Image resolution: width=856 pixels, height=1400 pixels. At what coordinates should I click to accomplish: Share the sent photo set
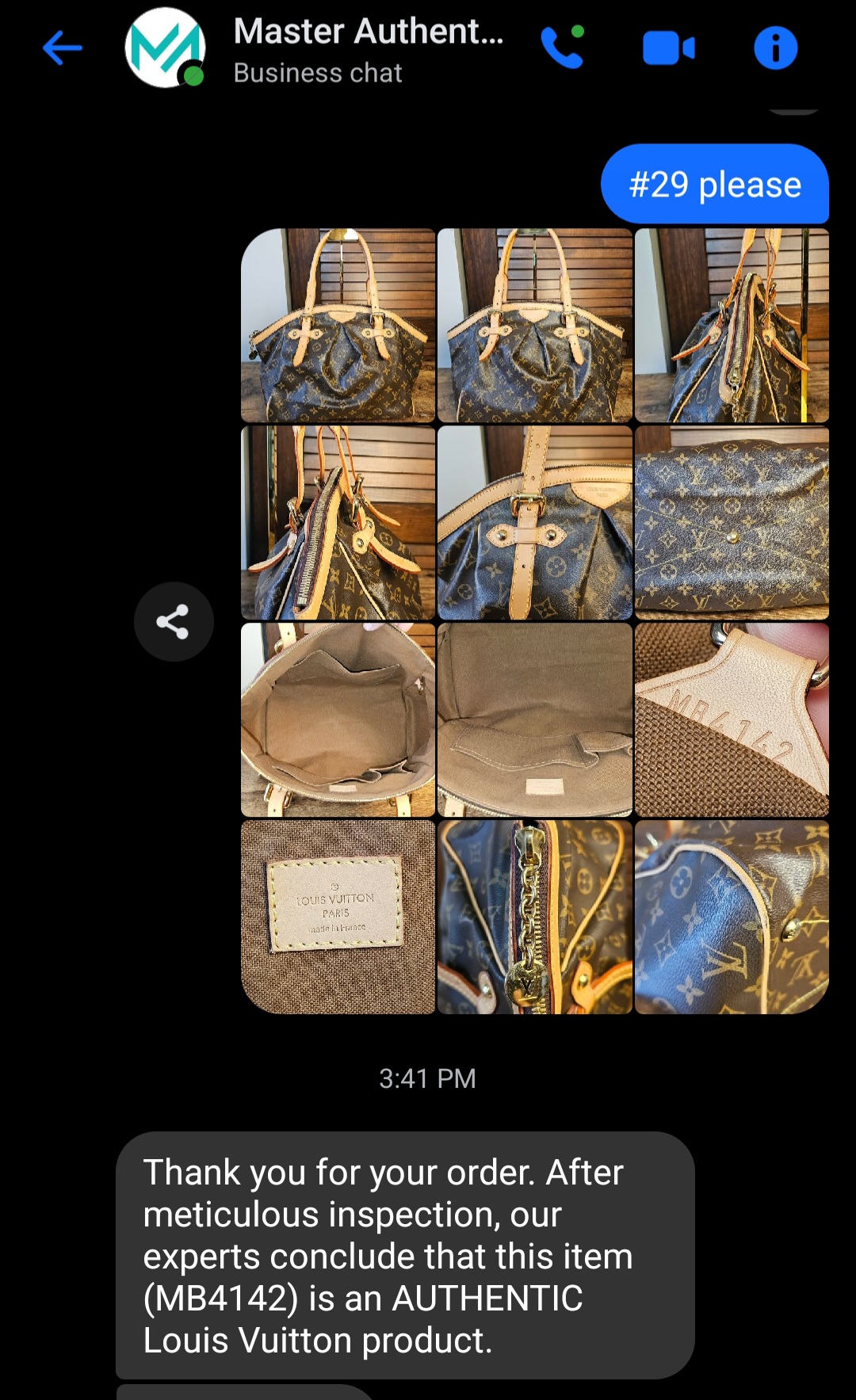[174, 622]
